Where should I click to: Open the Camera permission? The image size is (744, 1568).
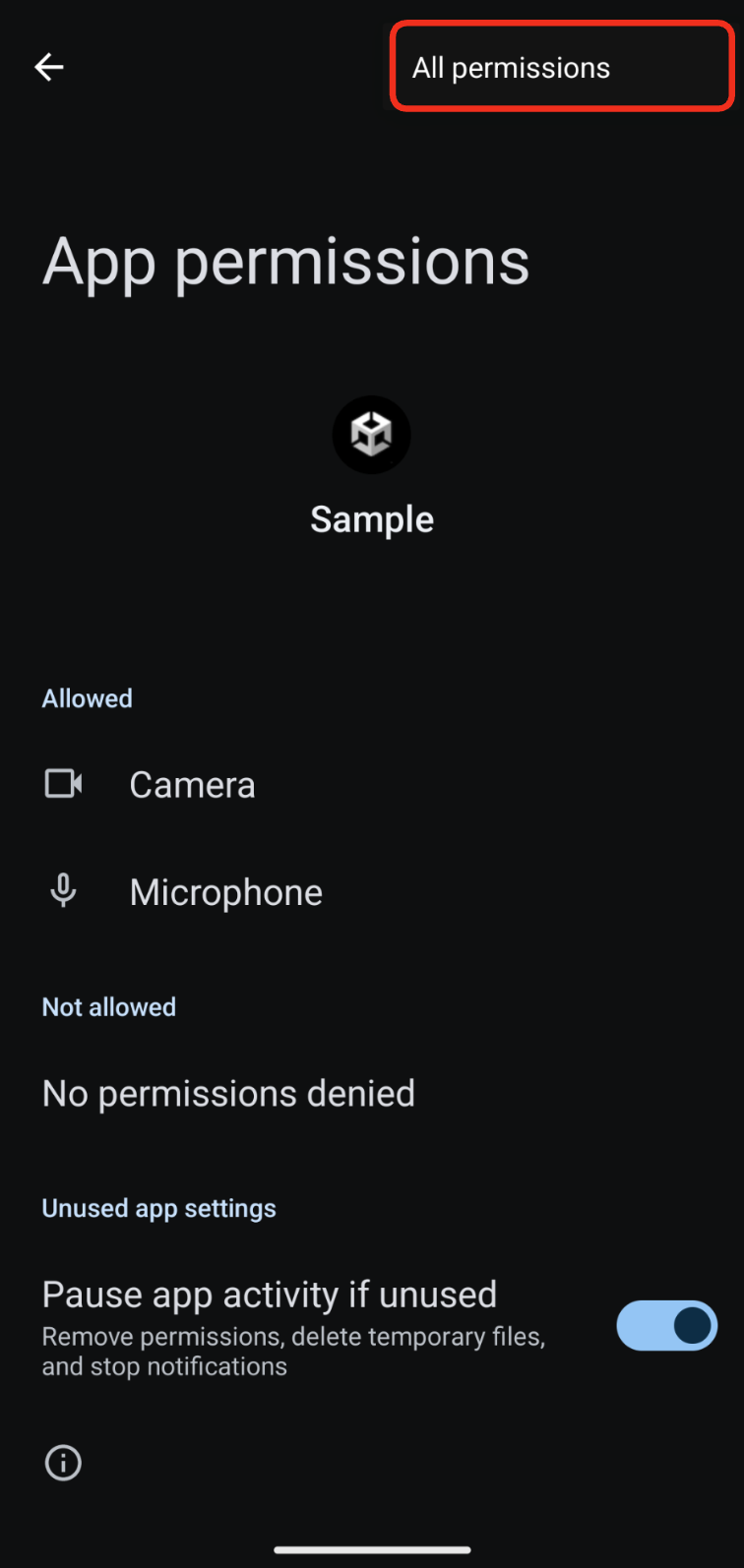pyautogui.click(x=372, y=784)
